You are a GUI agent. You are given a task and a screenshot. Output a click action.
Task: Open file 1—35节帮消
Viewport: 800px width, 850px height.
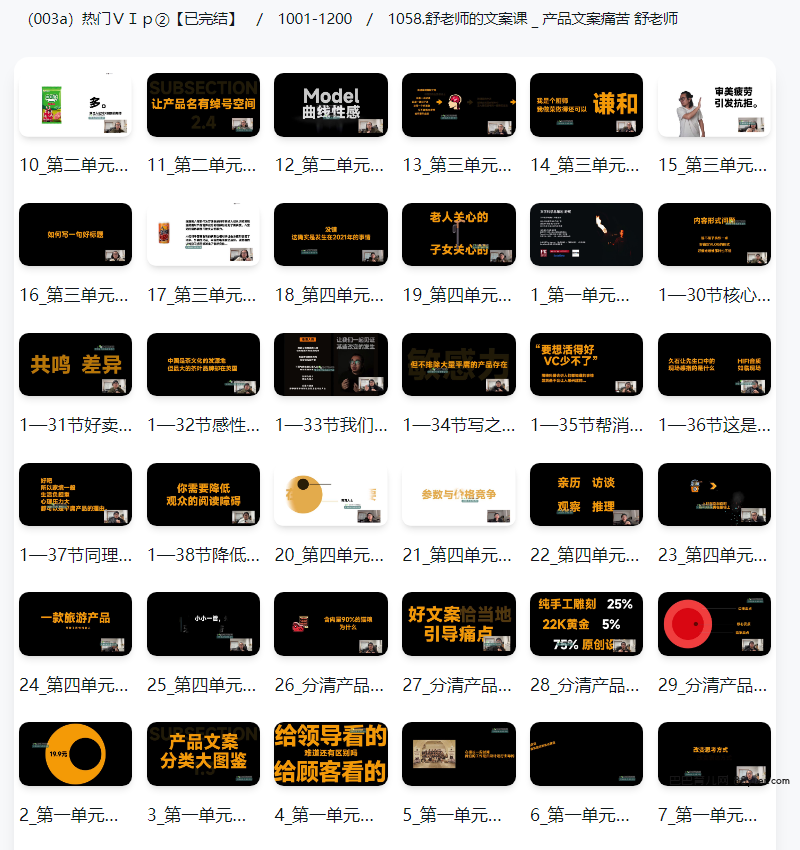(586, 365)
